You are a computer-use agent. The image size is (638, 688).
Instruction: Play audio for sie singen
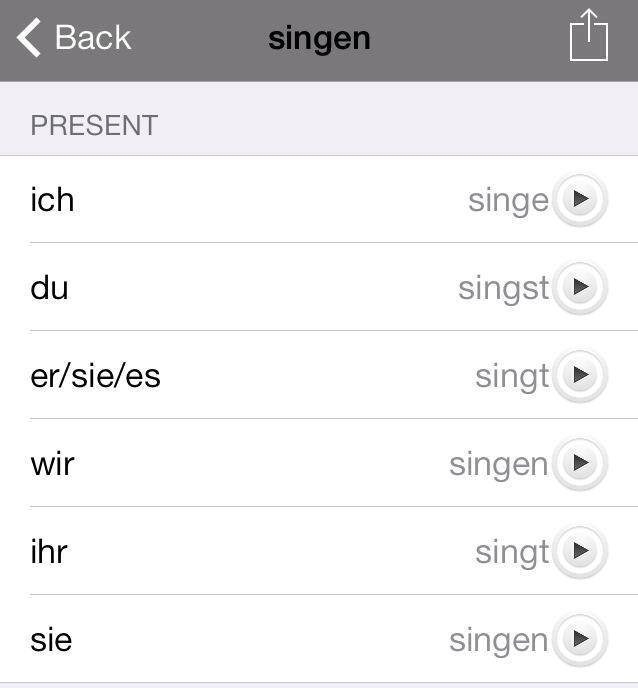[580, 639]
